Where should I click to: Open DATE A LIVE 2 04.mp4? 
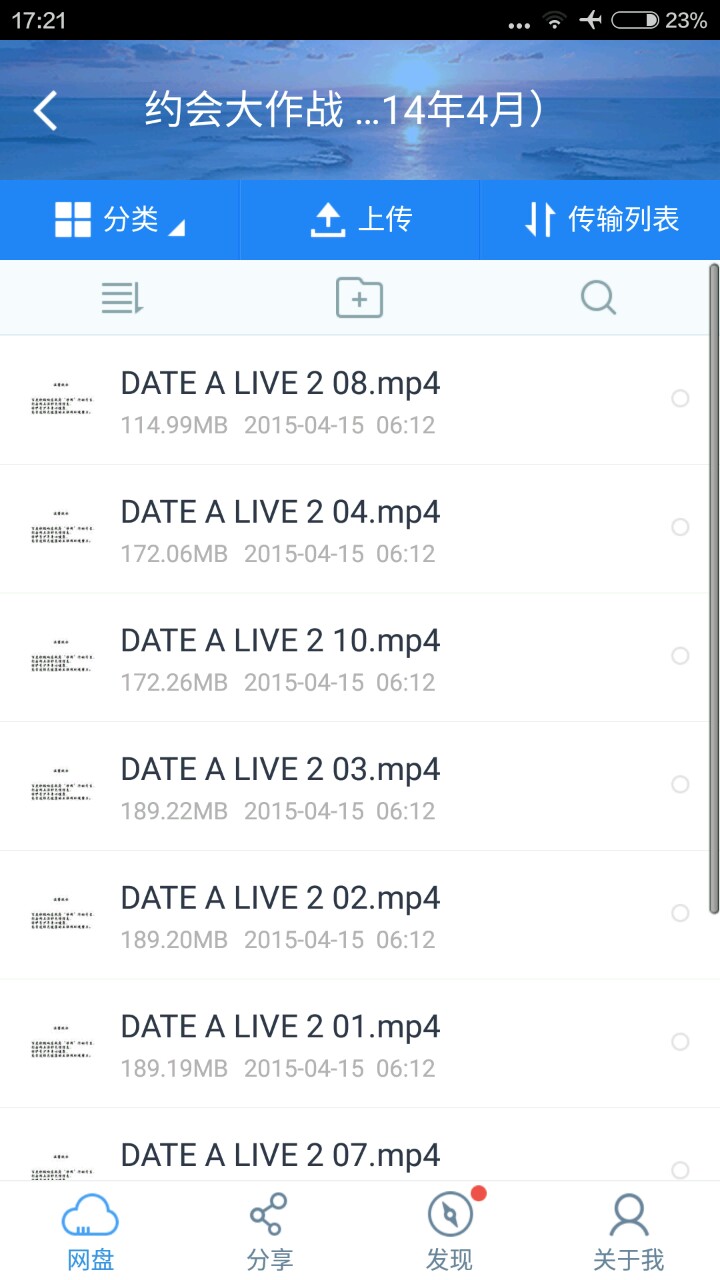(280, 528)
